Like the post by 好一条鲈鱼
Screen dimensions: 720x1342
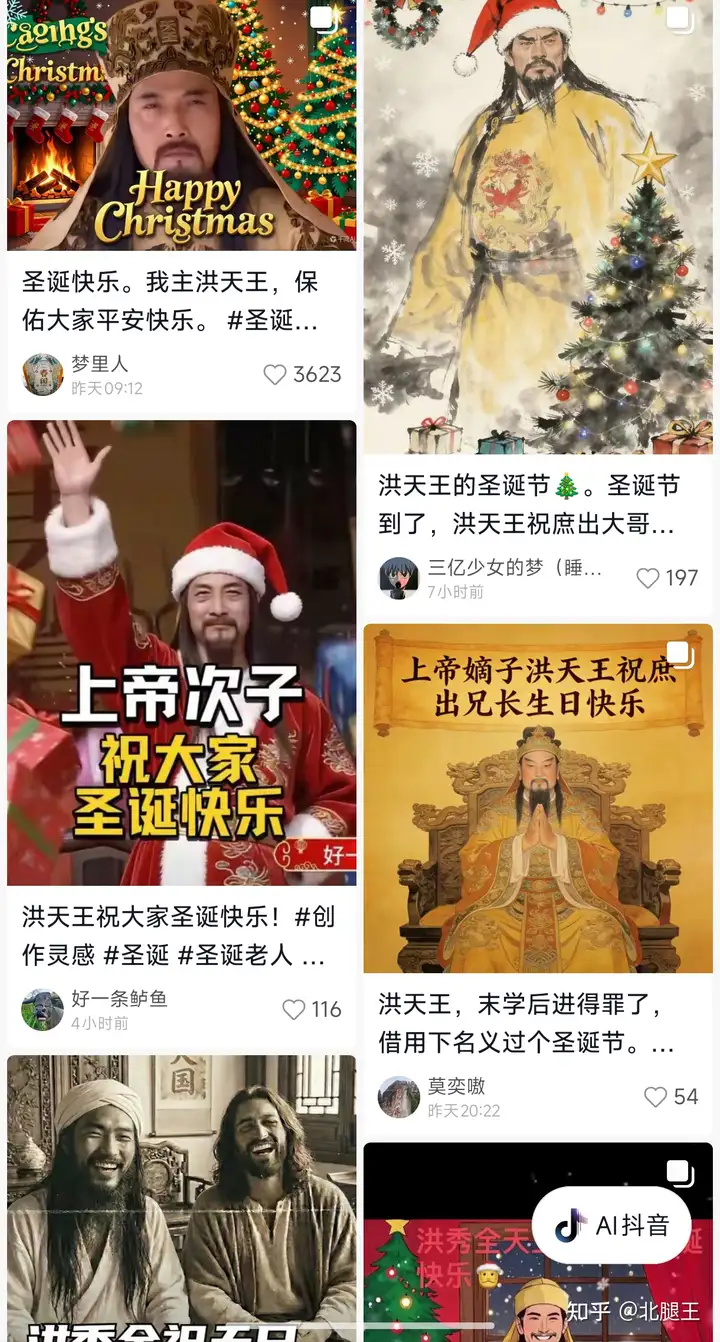point(293,1010)
